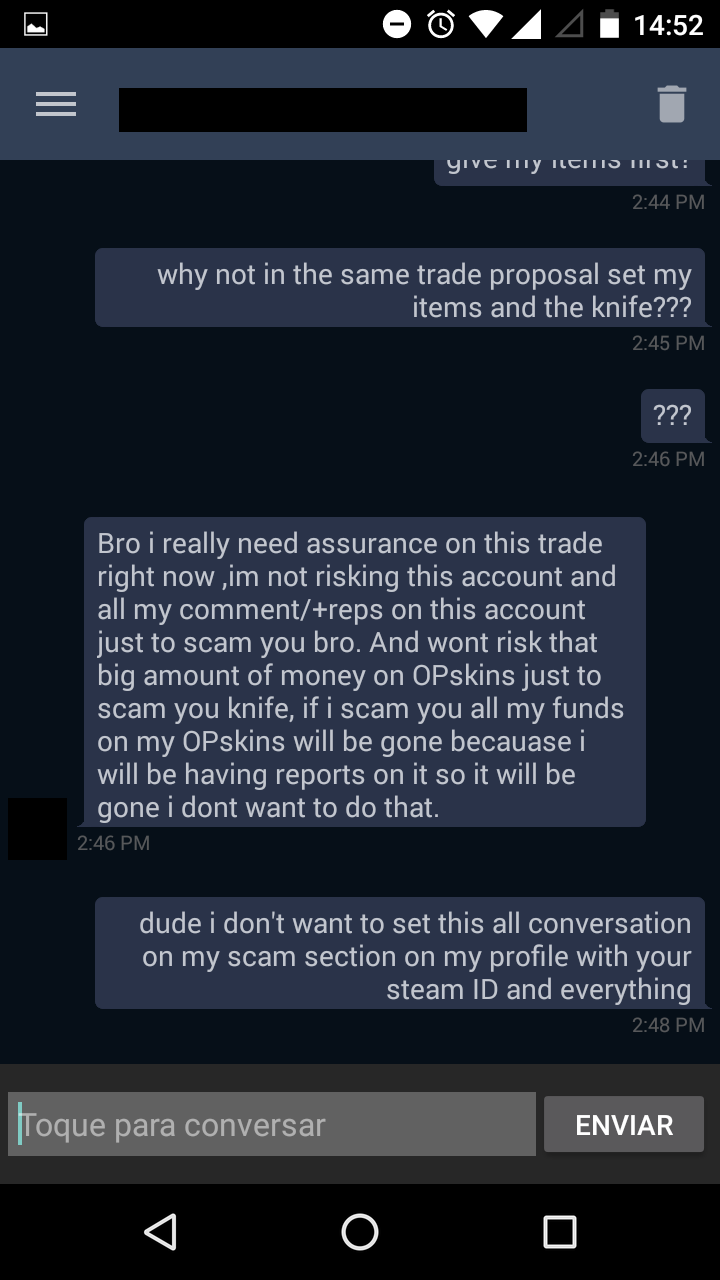Return to the home screen
Image resolution: width=720 pixels, height=1280 pixels.
click(x=360, y=1232)
